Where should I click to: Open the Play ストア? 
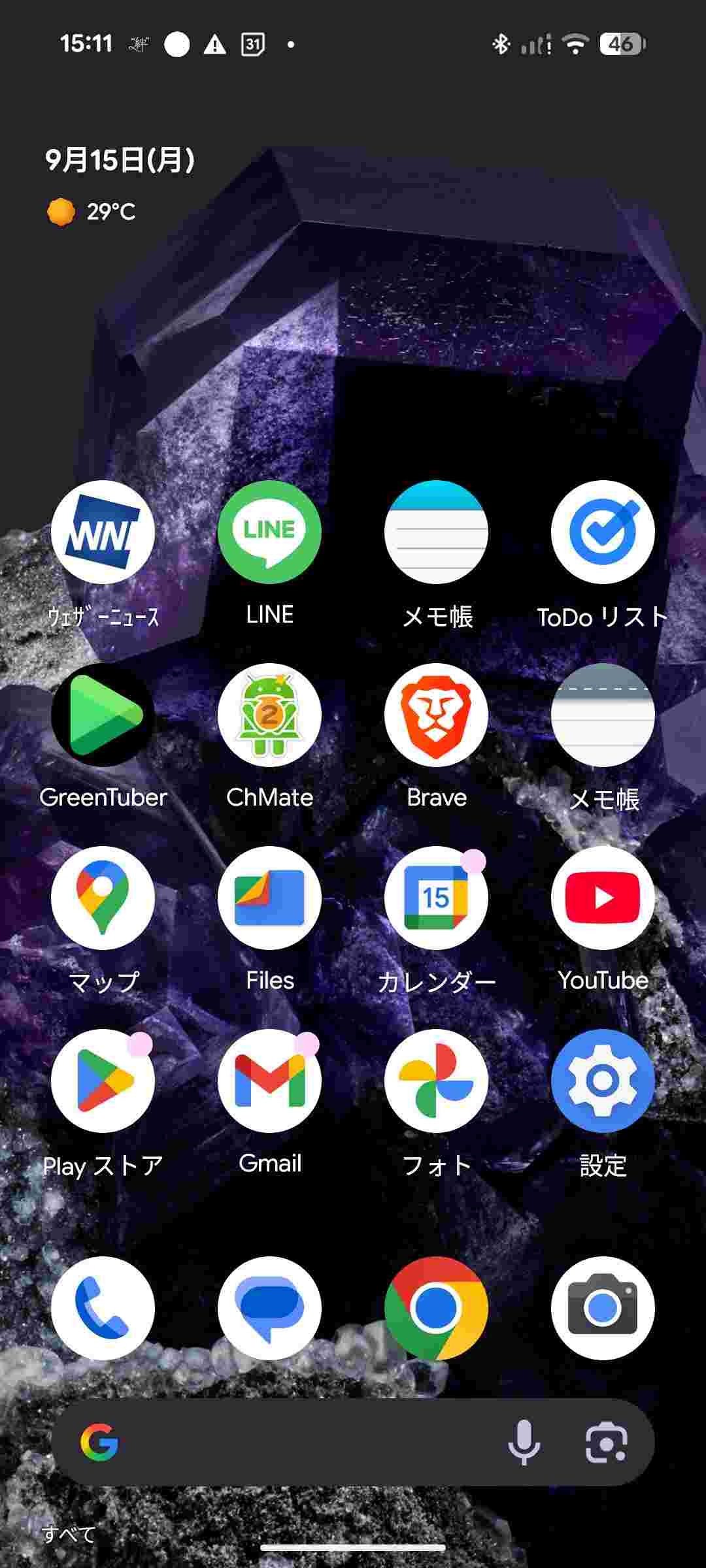tap(103, 1081)
